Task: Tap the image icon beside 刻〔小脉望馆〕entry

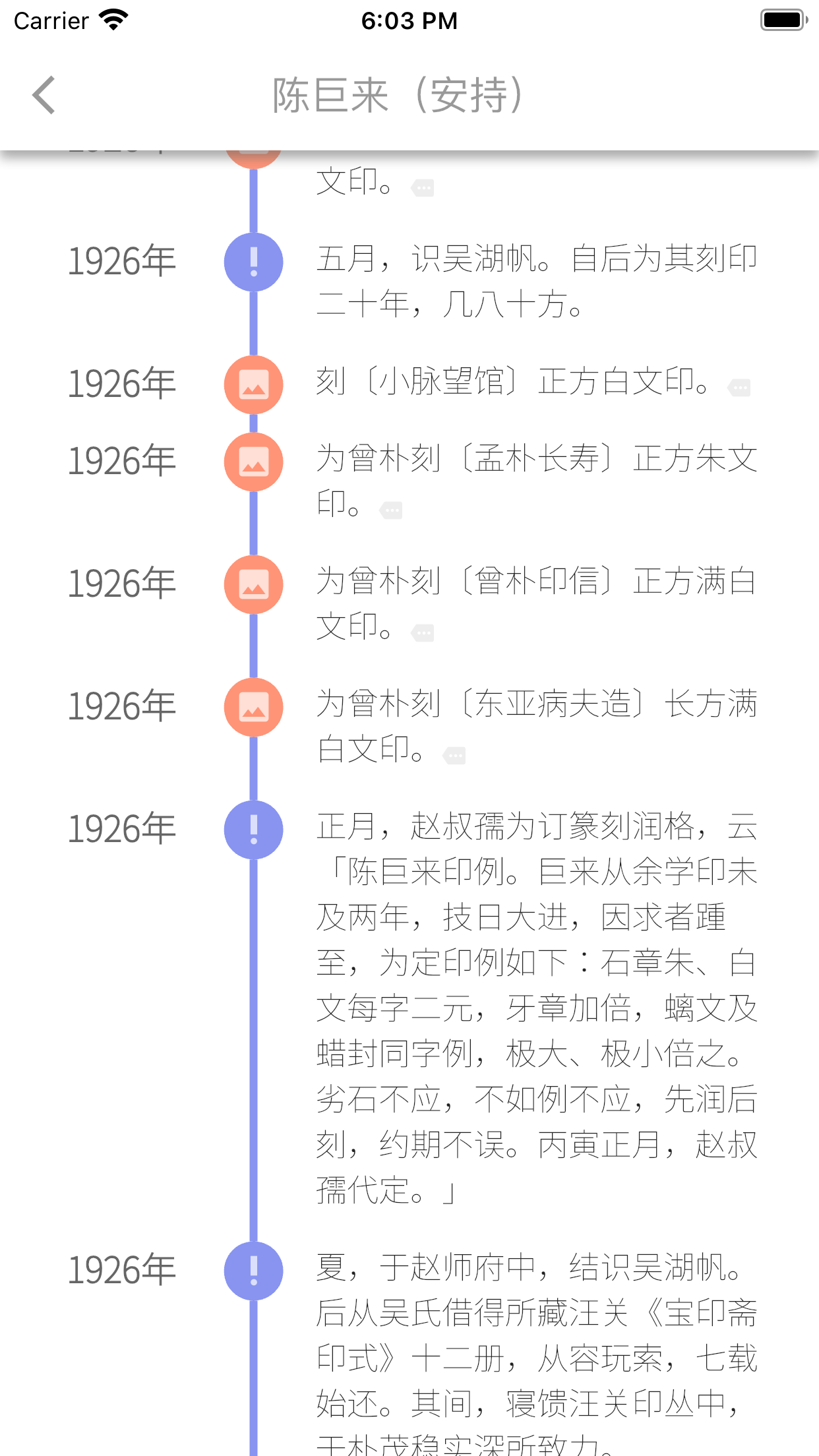Action: [253, 385]
